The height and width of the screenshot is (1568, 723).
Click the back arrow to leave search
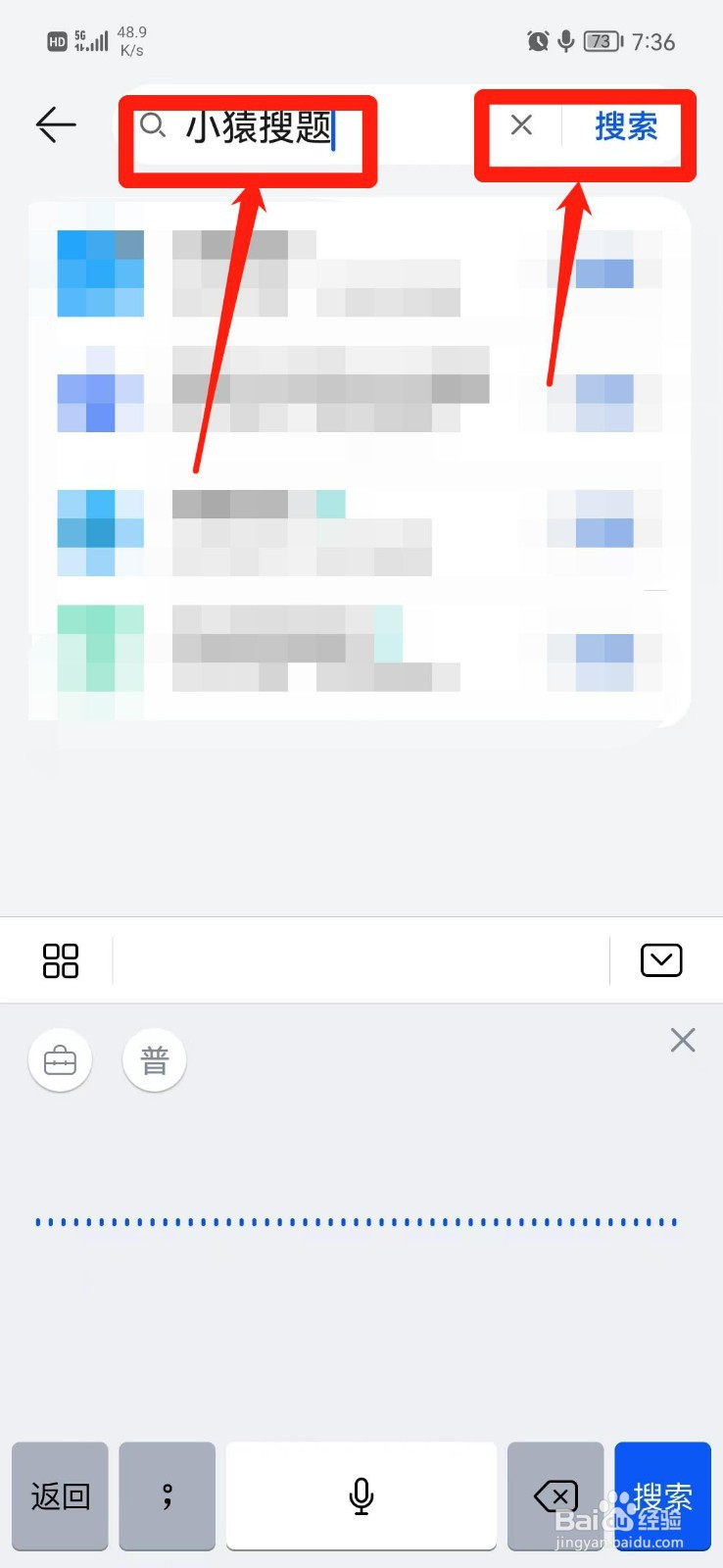(56, 125)
